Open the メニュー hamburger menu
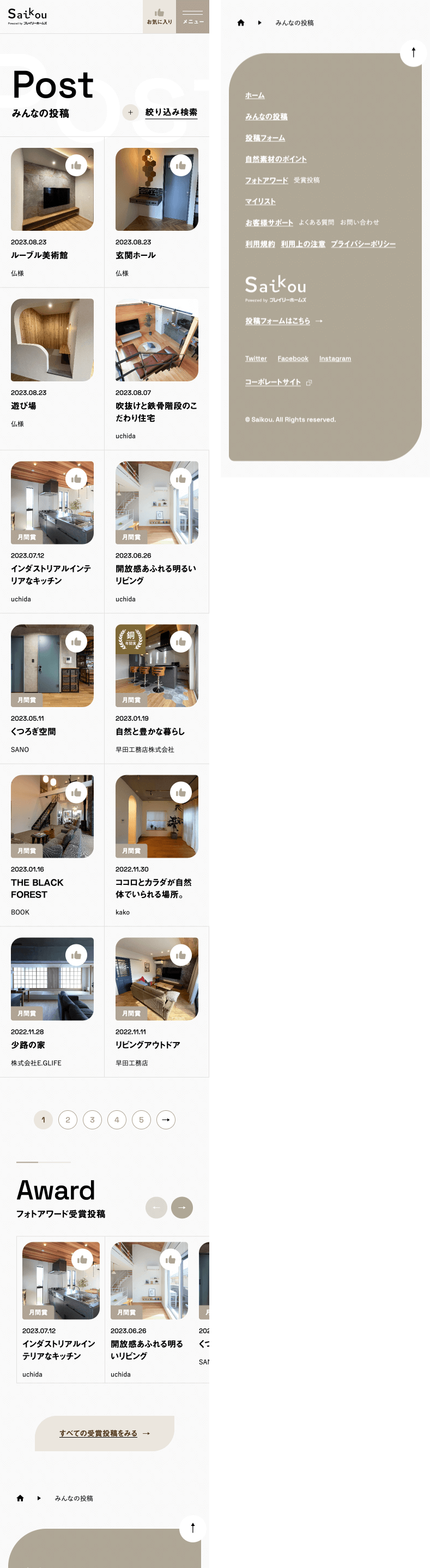Screen dimensions: 430x1568 click(193, 16)
